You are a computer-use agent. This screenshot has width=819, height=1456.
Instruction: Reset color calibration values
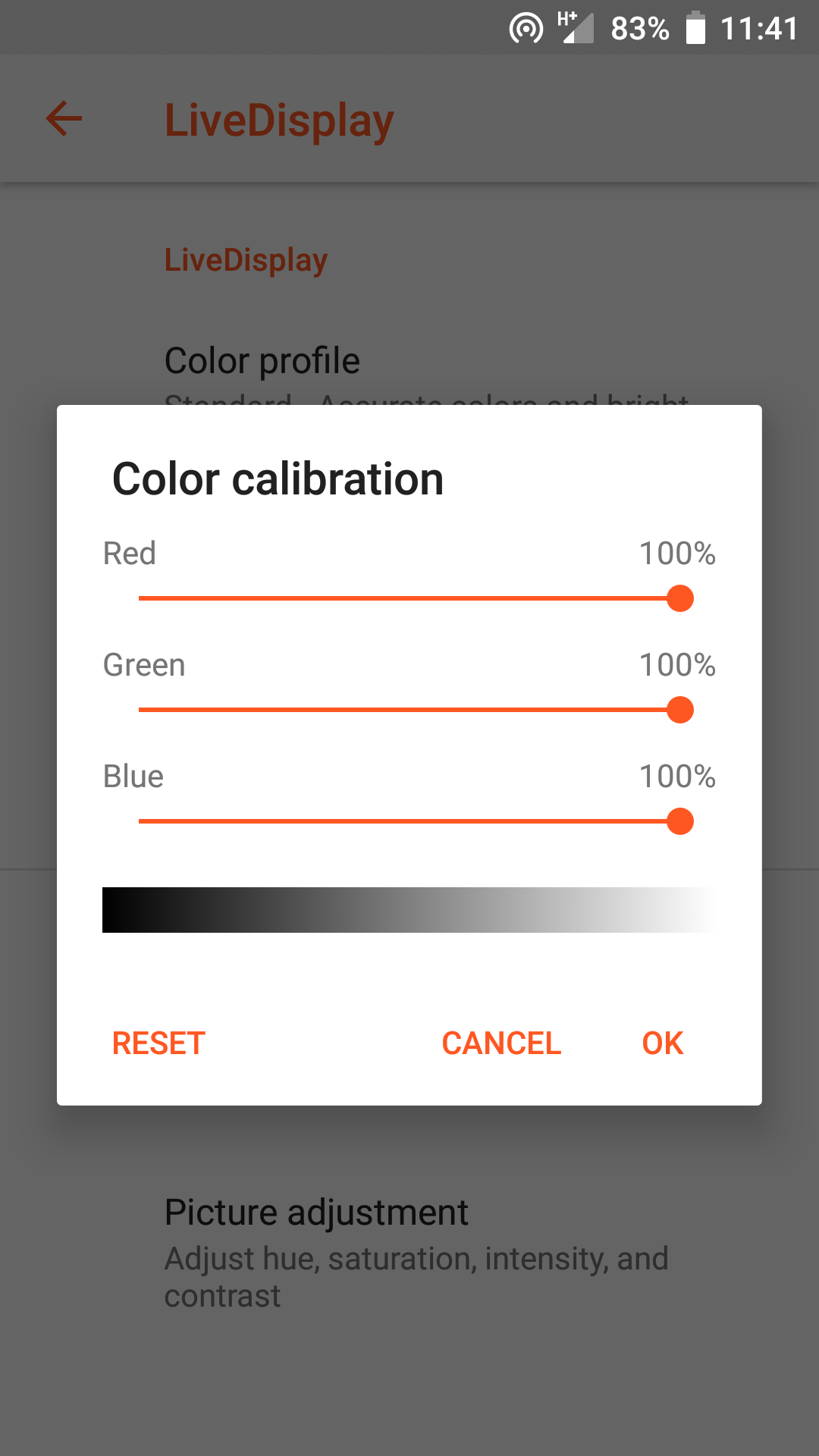pos(158,1043)
